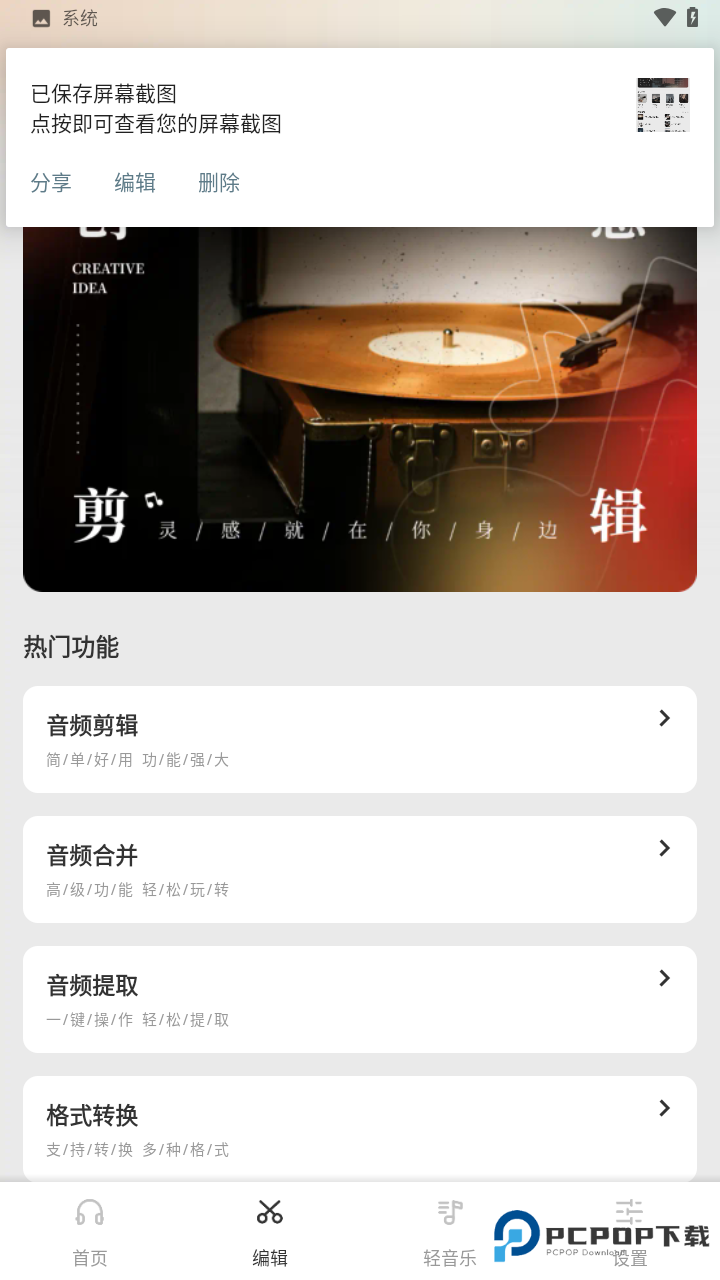The image size is (720, 1280).
Task: Switch to the 编辑 tab
Action: pyautogui.click(x=269, y=1257)
